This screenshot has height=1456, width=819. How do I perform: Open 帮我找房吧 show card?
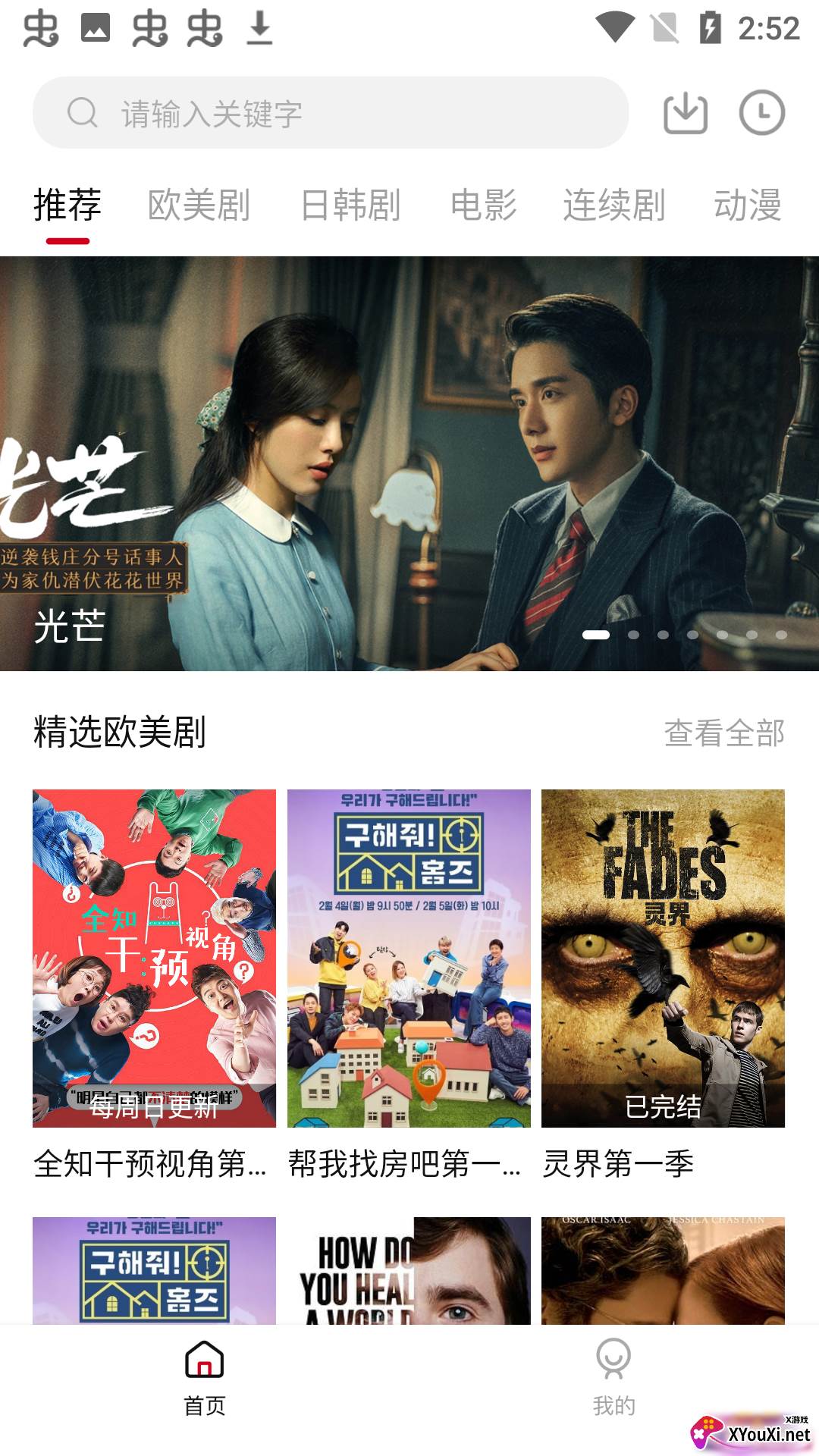[409, 959]
